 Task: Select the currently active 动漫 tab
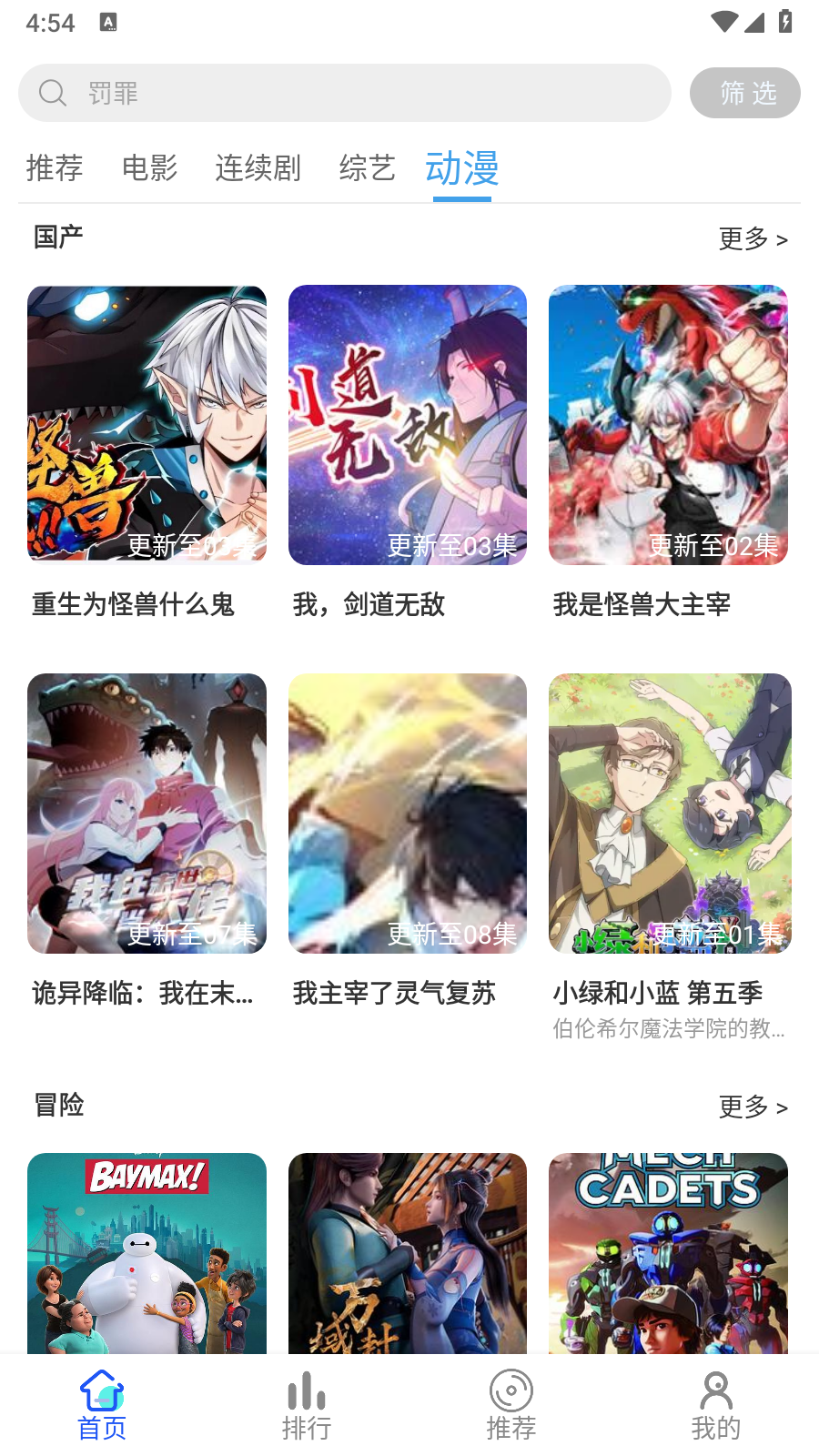[461, 169]
